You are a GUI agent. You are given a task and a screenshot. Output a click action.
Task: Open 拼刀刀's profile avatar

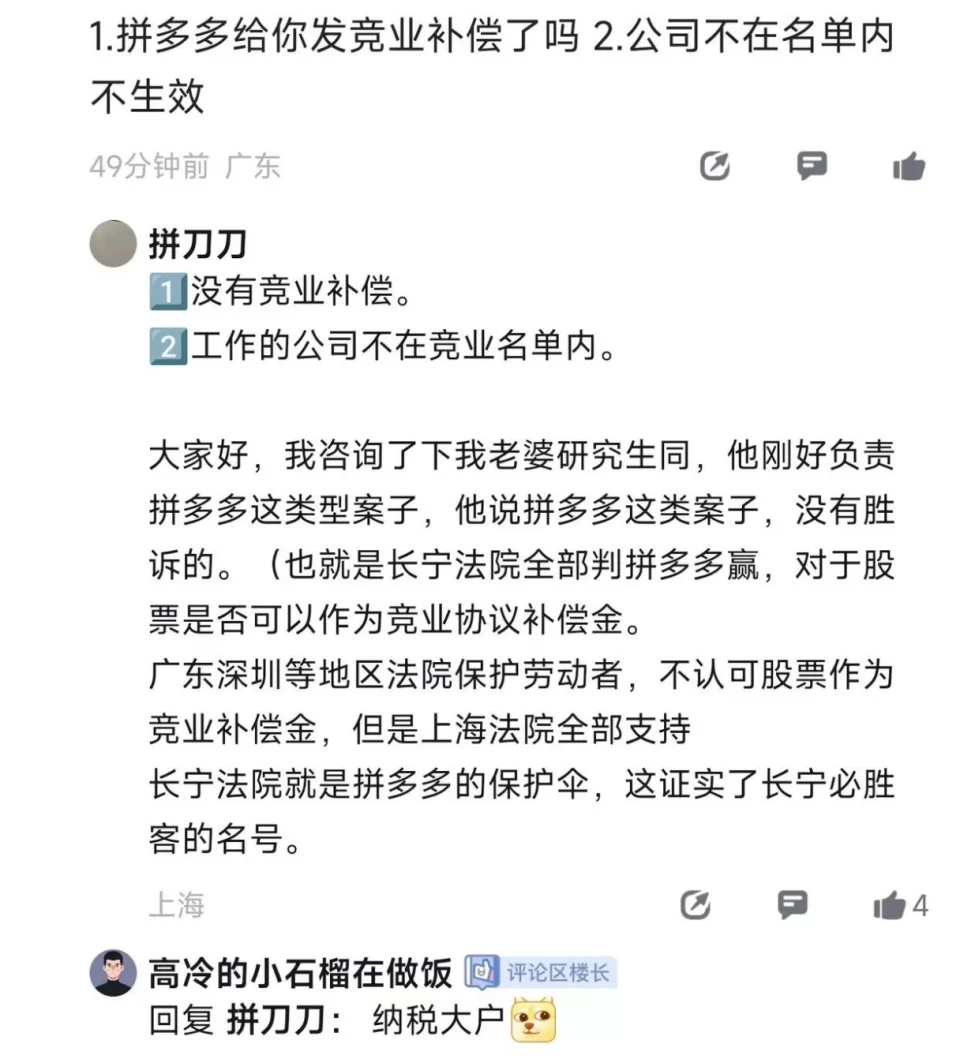click(x=113, y=244)
